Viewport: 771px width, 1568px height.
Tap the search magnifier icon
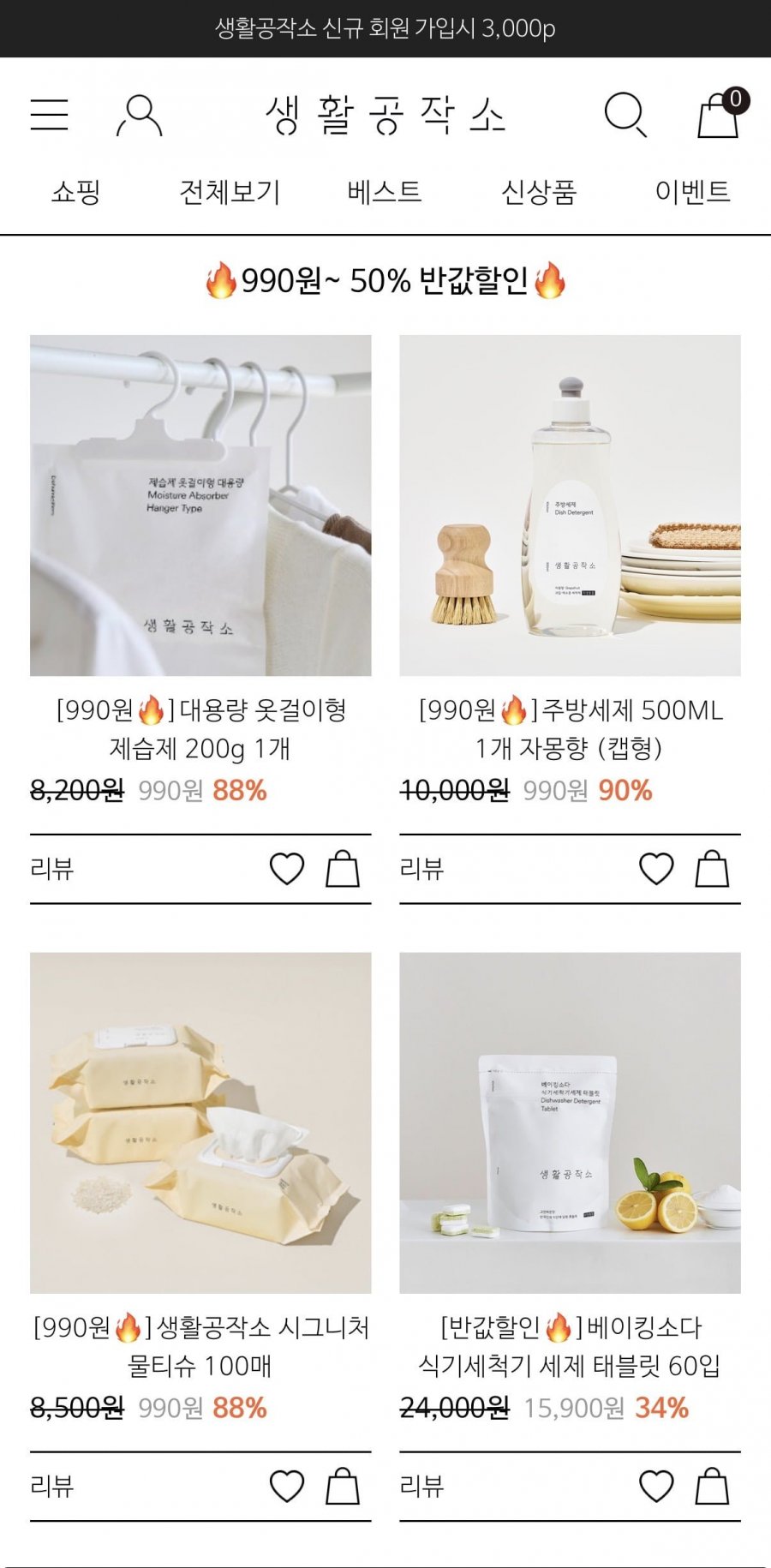tap(625, 115)
